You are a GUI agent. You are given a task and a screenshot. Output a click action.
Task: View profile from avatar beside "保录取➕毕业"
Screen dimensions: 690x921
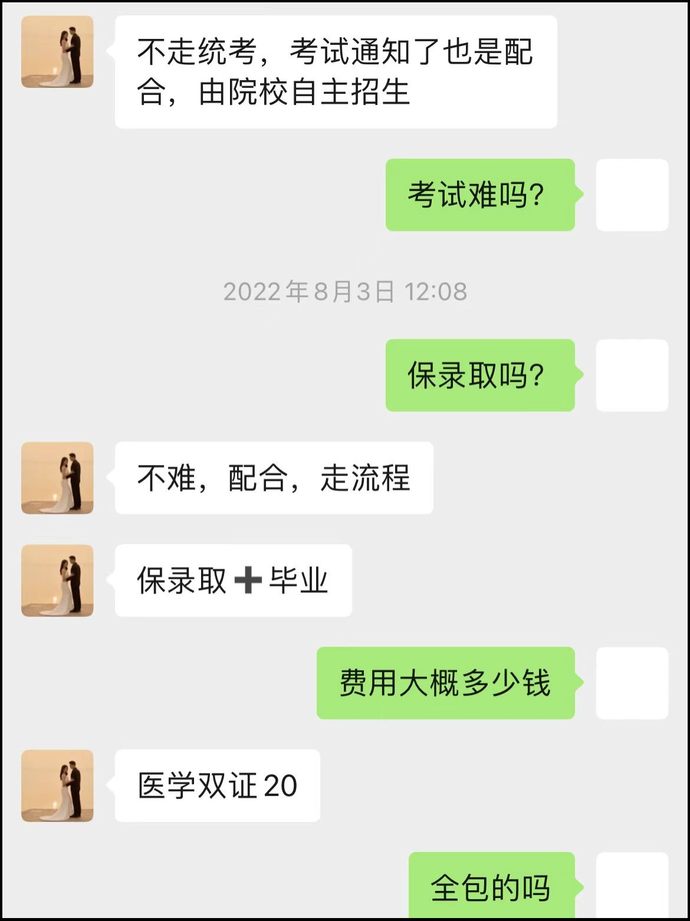click(57, 580)
